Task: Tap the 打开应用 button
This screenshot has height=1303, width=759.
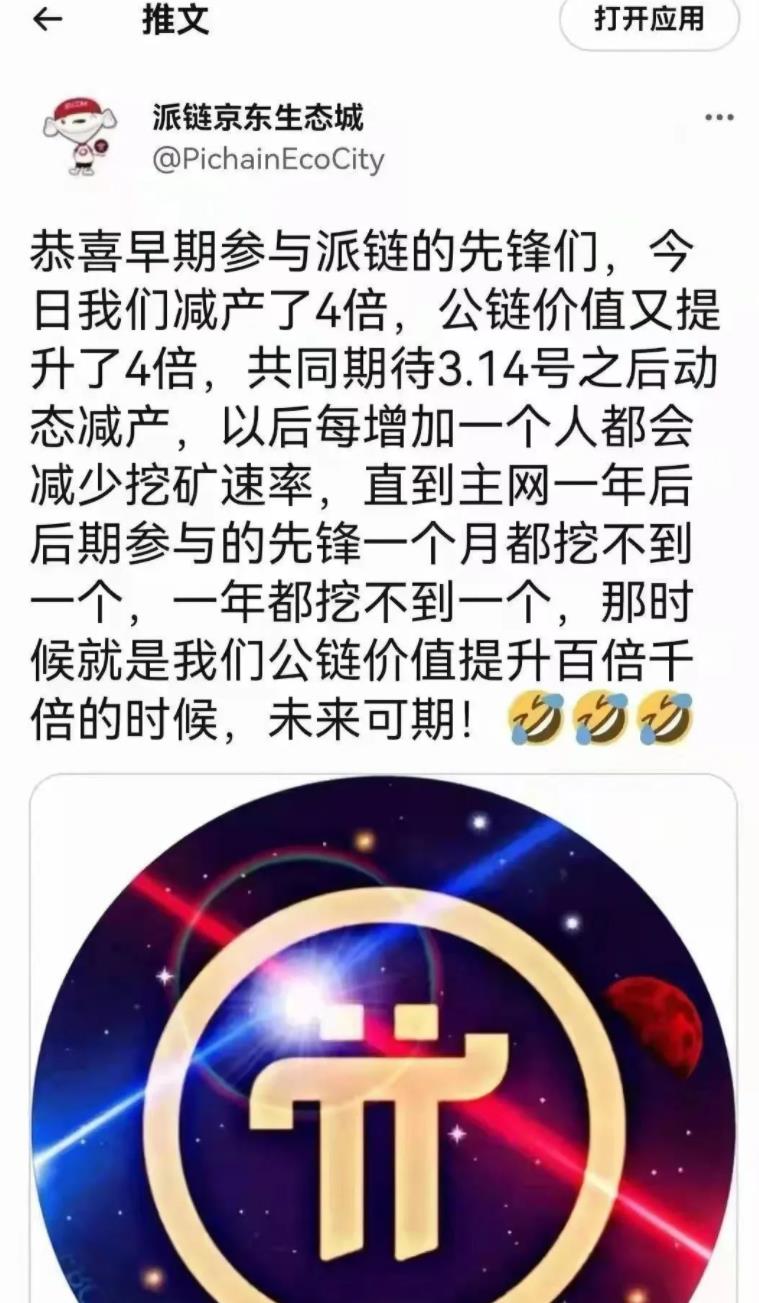Action: pyautogui.click(x=649, y=19)
